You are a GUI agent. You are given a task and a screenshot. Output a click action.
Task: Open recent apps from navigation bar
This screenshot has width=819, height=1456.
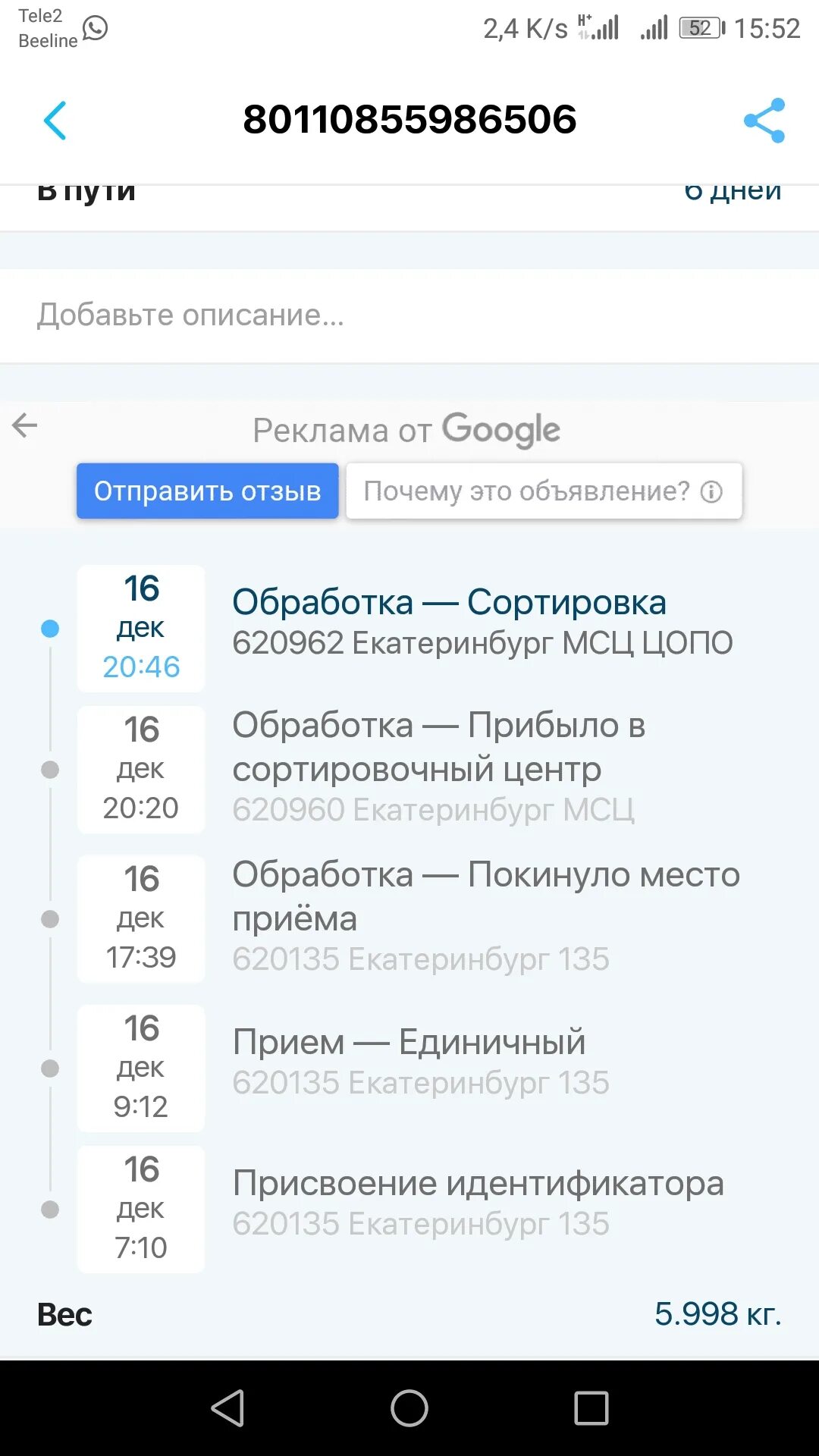591,1408
